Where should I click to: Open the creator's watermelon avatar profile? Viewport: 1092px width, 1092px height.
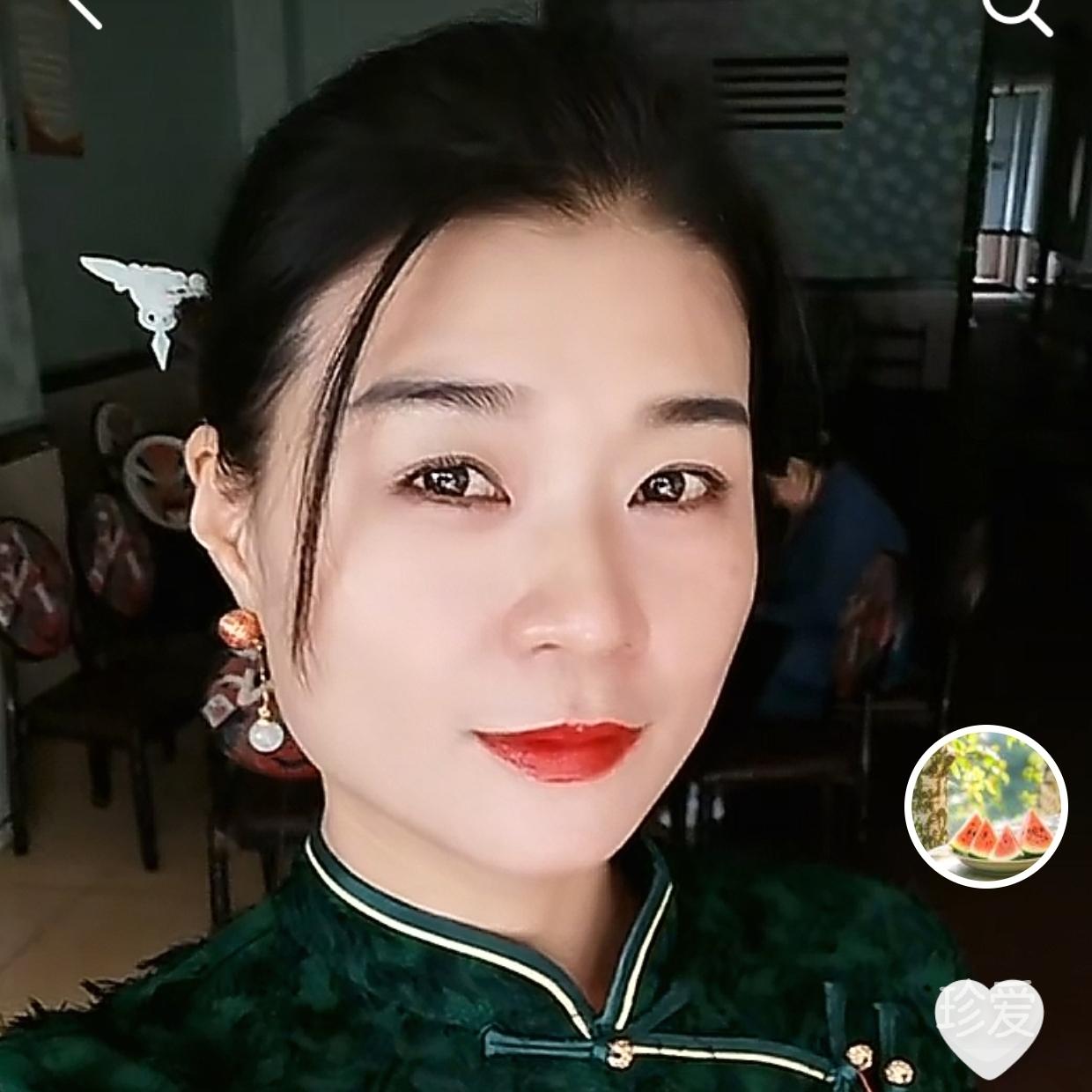985,807
